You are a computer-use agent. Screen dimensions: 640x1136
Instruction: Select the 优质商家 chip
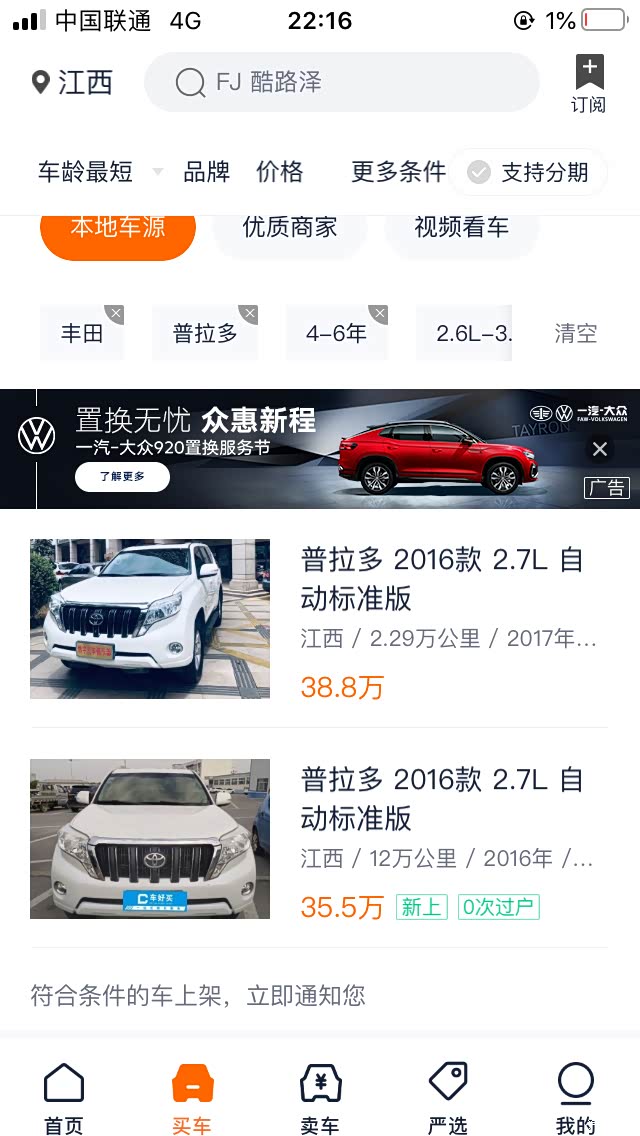(290, 228)
